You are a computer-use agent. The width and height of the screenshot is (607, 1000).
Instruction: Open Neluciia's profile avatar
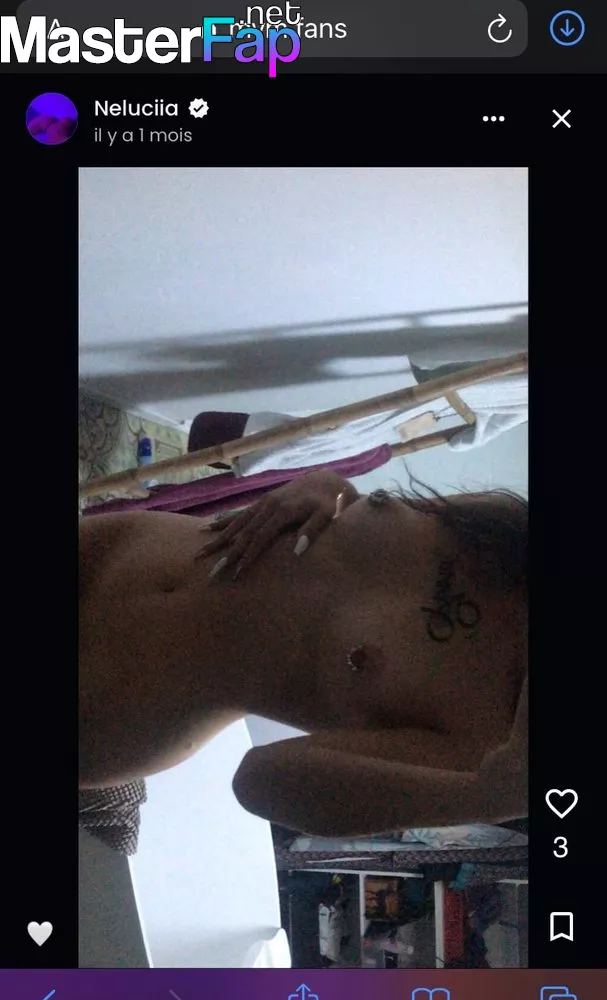(52, 119)
